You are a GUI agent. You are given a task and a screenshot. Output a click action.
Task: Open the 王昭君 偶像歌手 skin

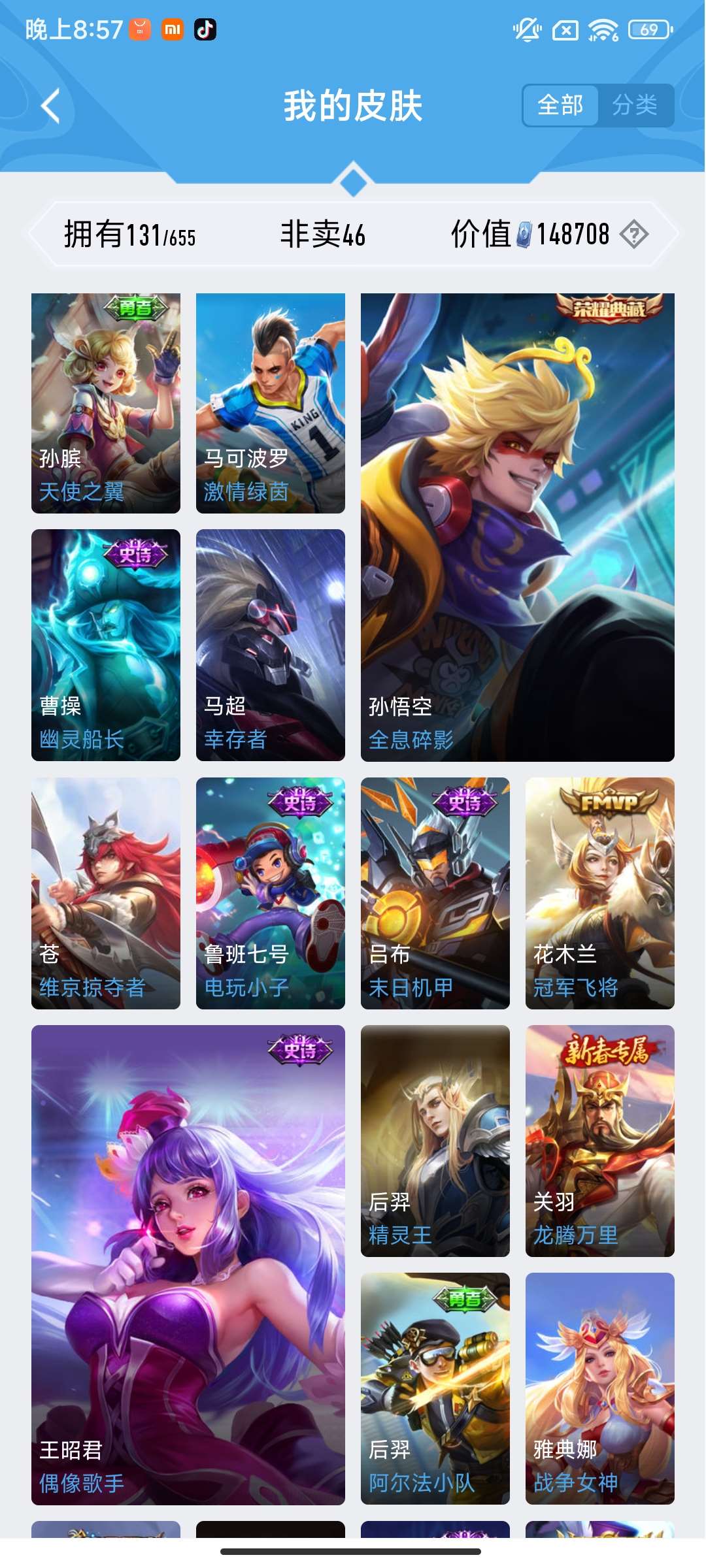coord(188,1265)
